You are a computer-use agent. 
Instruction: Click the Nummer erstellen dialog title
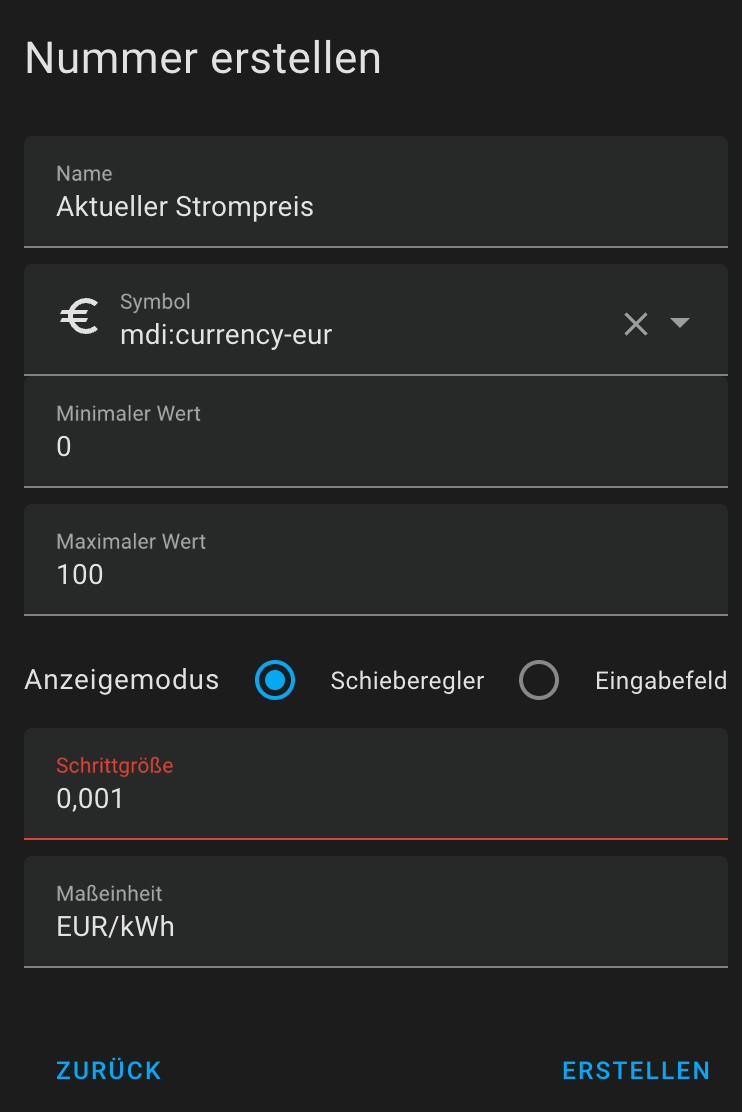[x=203, y=58]
